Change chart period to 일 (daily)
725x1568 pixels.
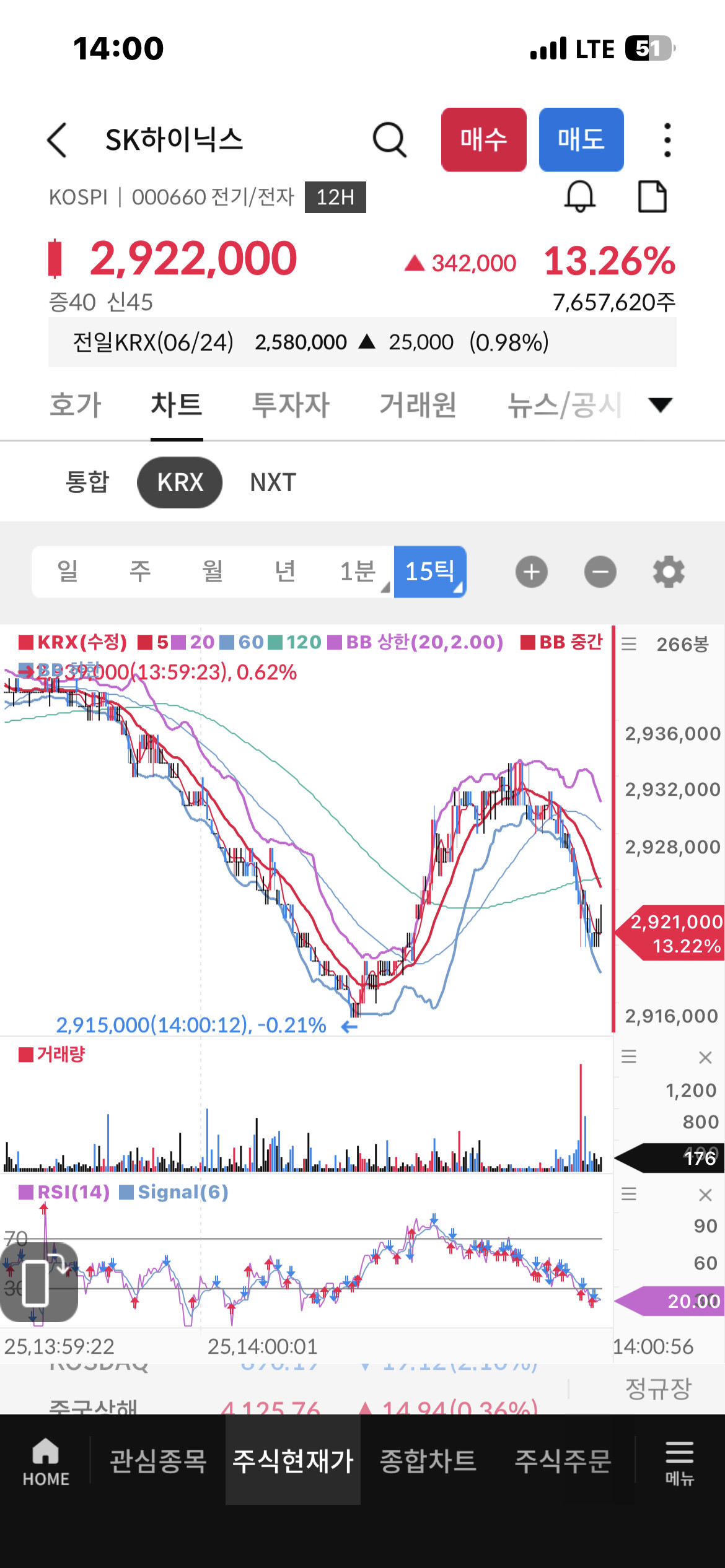68,571
